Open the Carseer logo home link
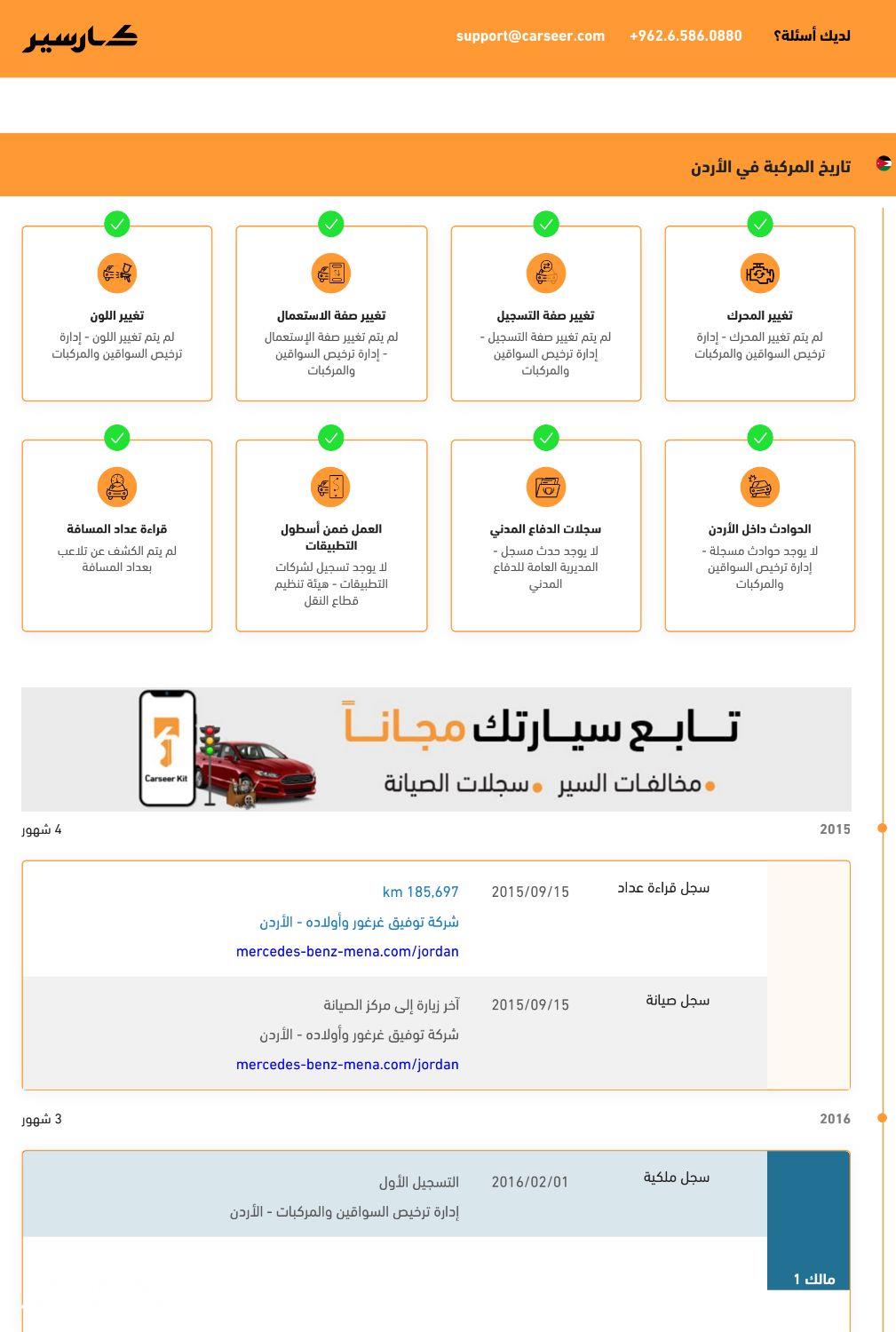896x1332 pixels. click(80, 39)
